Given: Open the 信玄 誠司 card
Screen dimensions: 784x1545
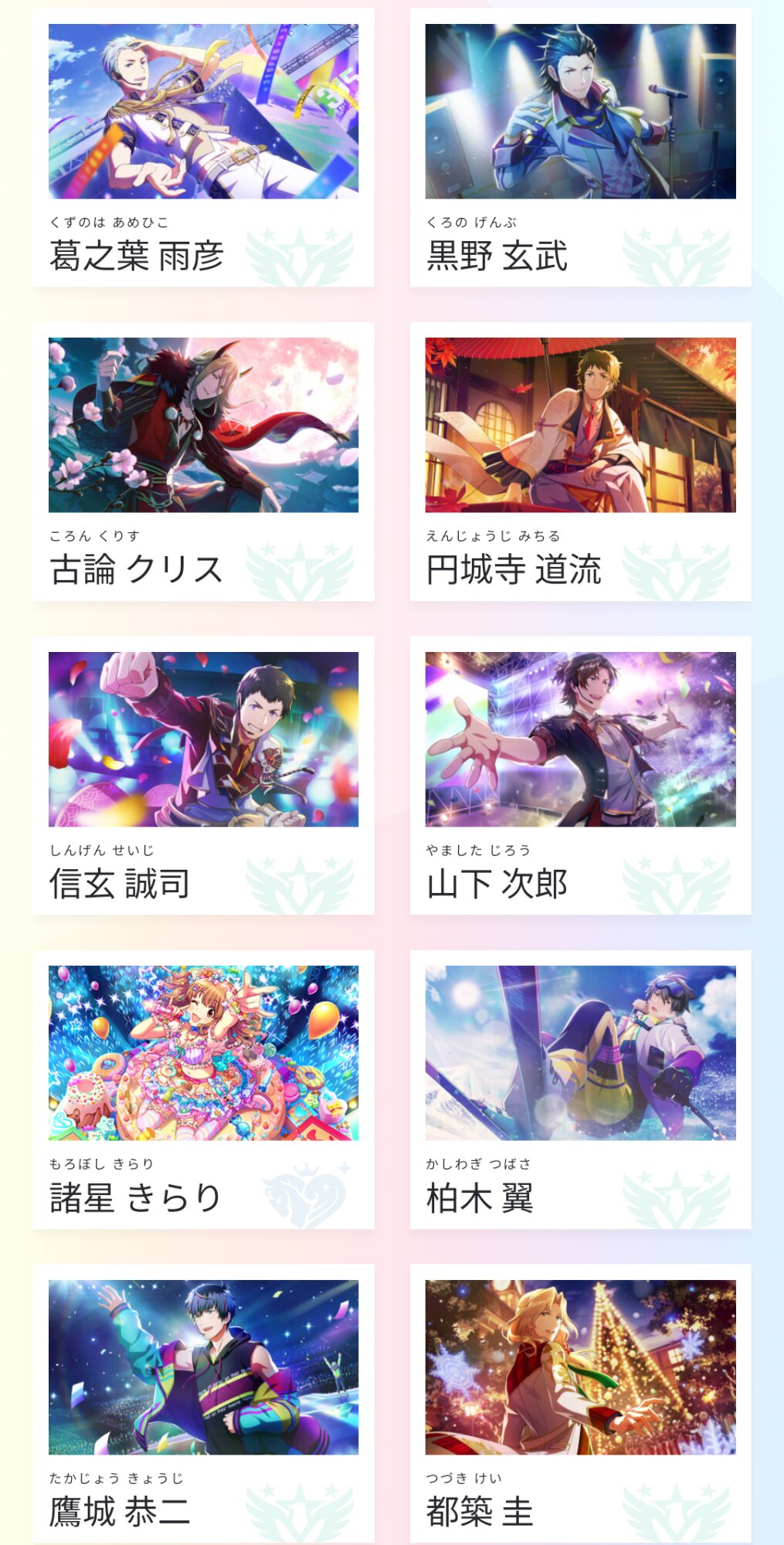Looking at the screenshot, I should coord(203,776).
